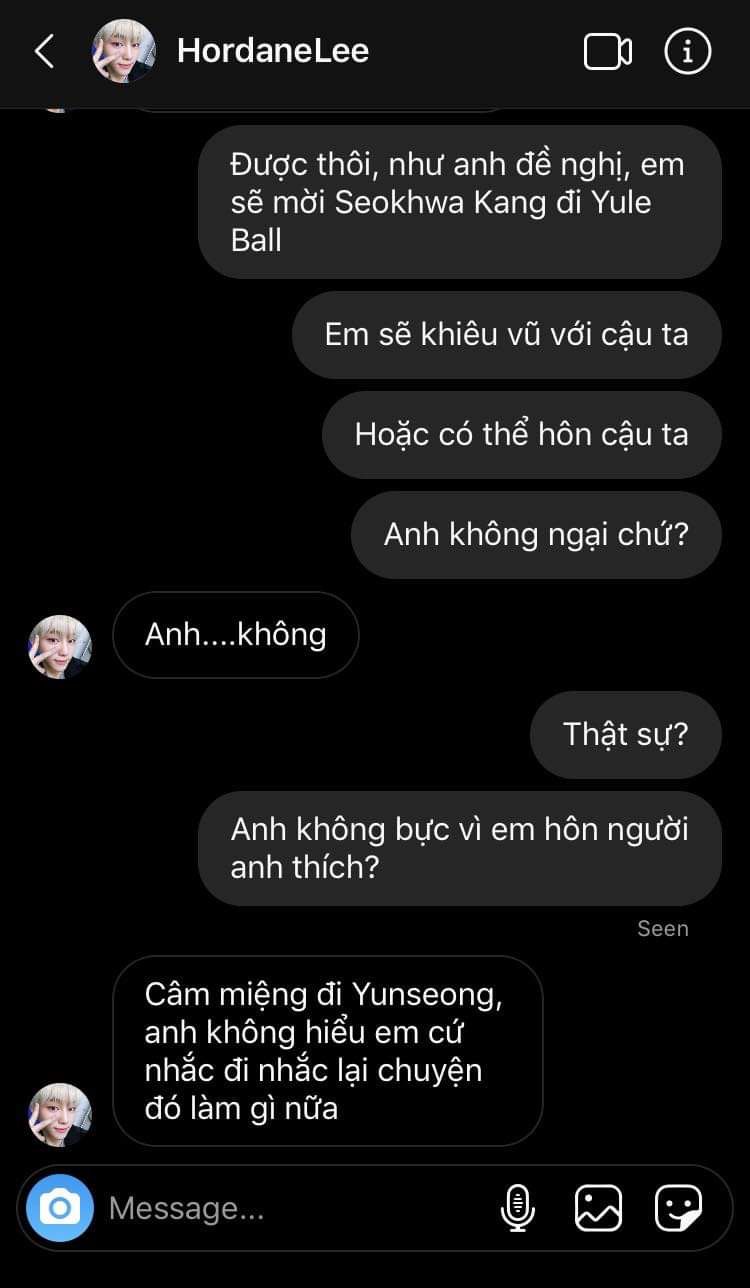Focus the Message text field

[290, 1209]
